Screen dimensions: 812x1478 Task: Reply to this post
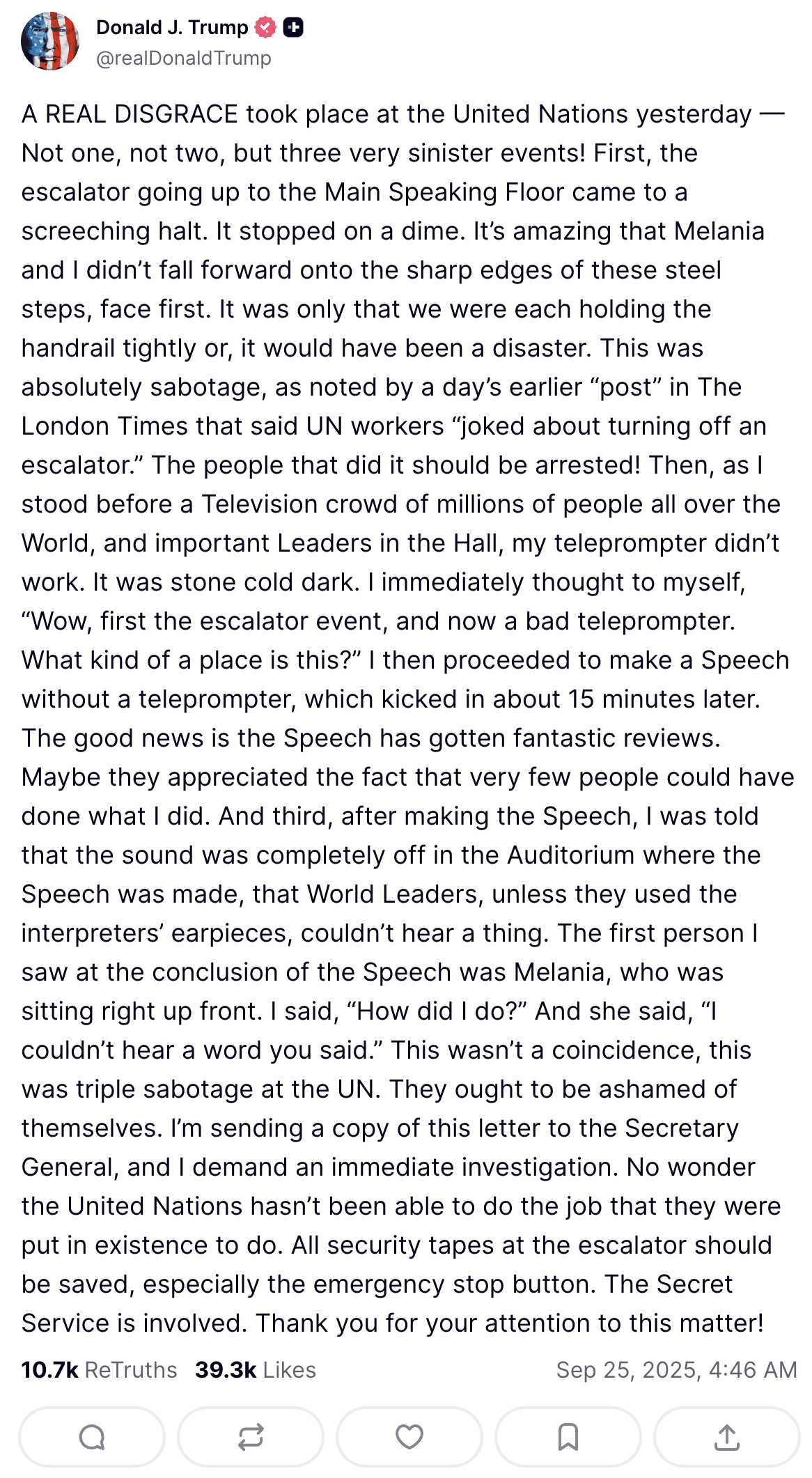click(x=92, y=1437)
